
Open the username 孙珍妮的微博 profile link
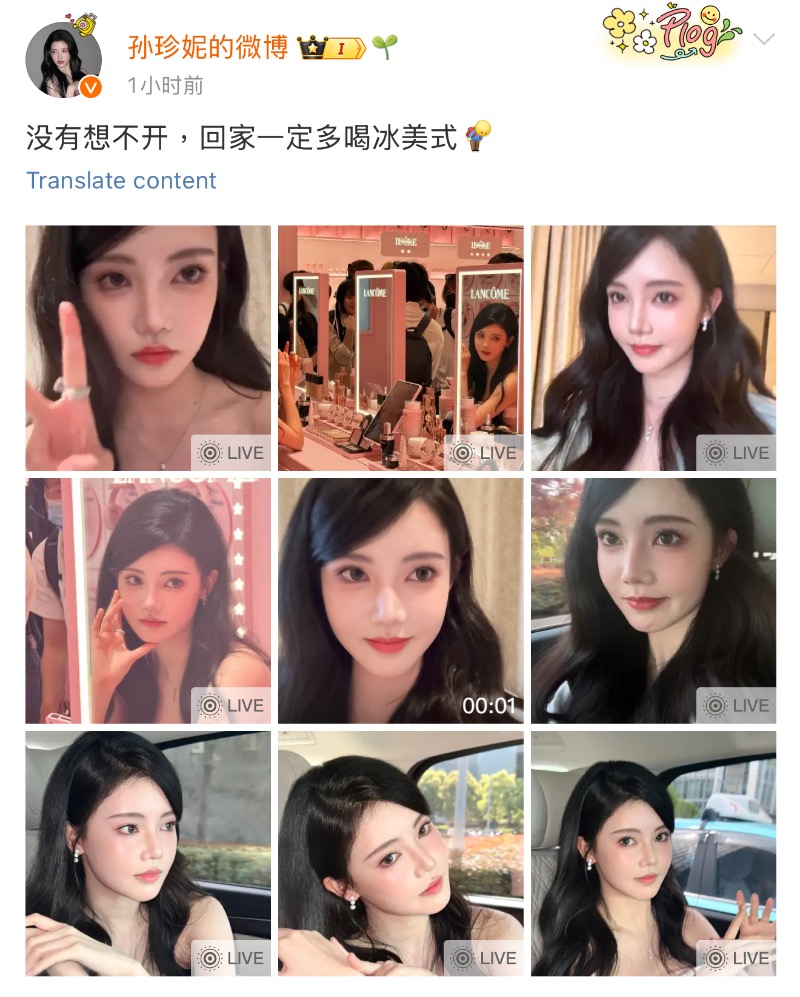tap(208, 46)
